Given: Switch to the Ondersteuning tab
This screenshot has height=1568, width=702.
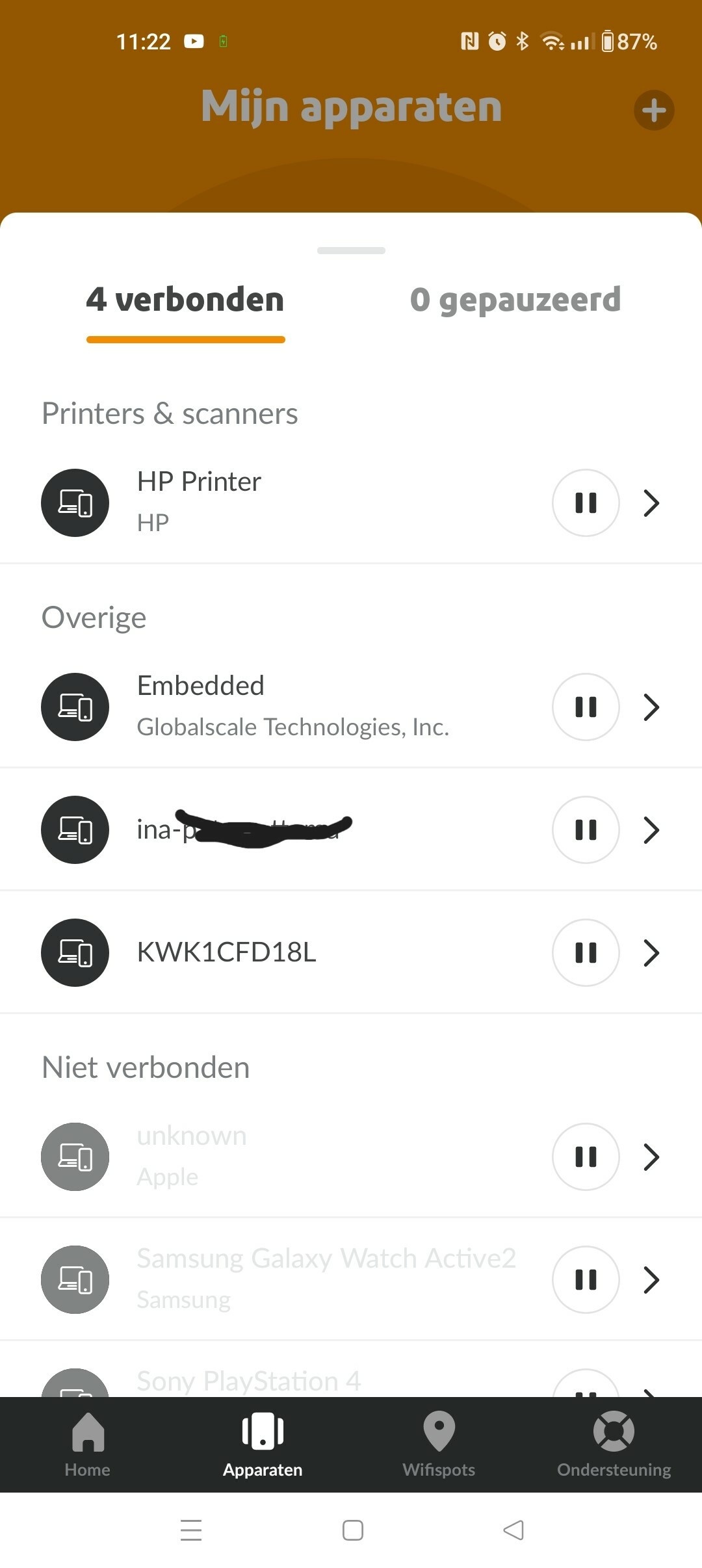Looking at the screenshot, I should point(614,1444).
